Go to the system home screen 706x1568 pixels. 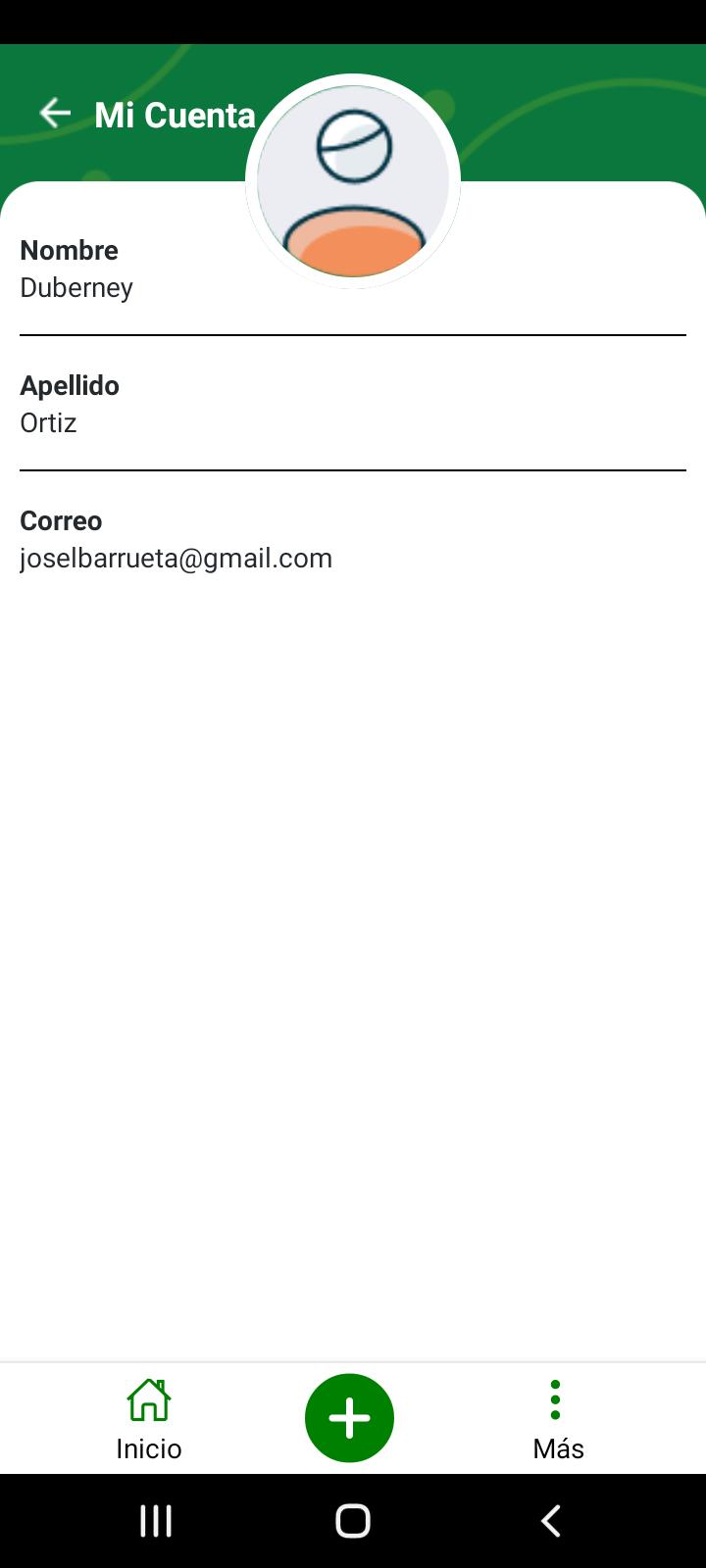point(353,1521)
